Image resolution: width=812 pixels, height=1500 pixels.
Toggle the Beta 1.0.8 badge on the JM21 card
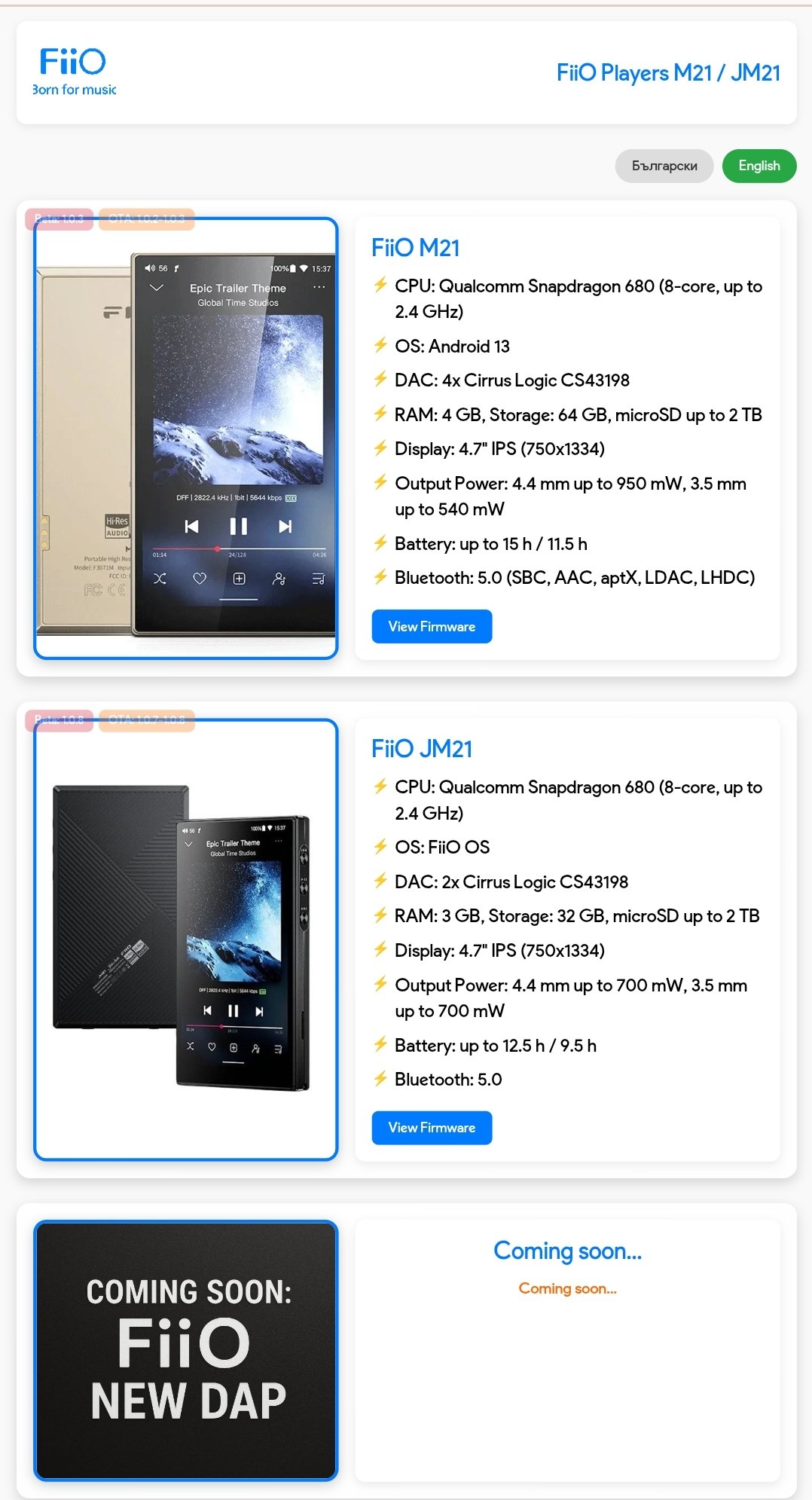(60, 720)
